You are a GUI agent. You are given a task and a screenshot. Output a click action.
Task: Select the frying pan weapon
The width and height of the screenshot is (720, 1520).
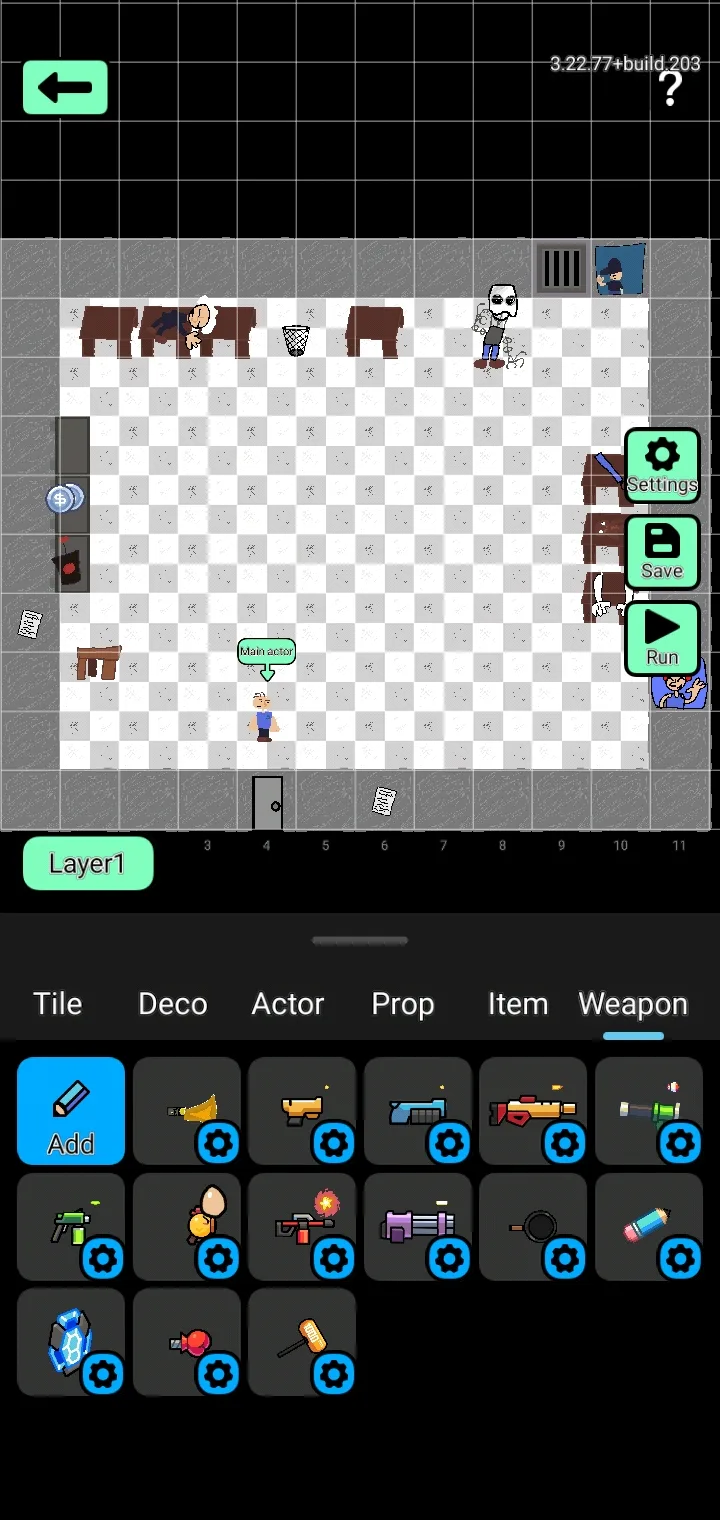pyautogui.click(x=533, y=1226)
